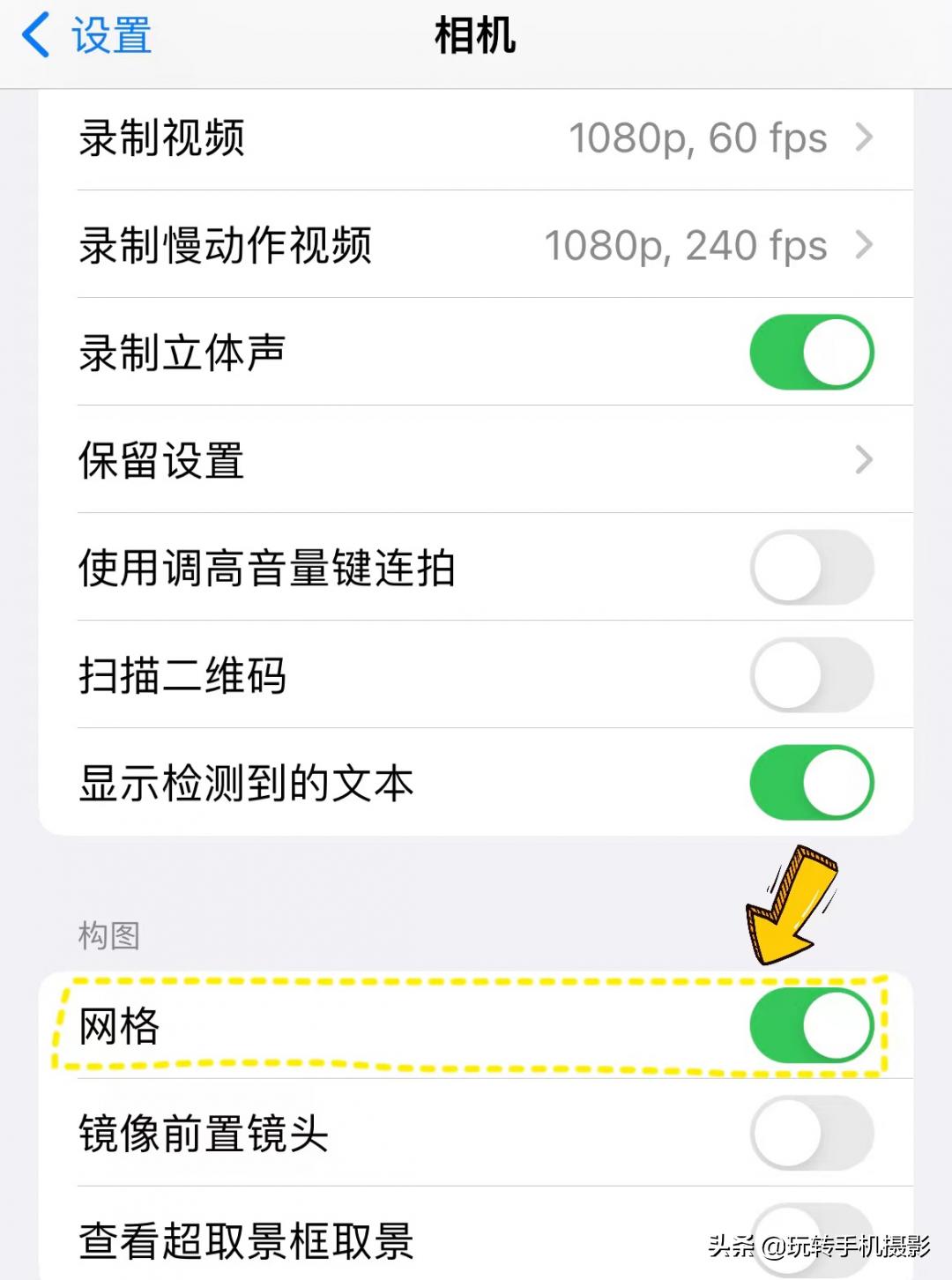Tap the 录制立体声 row label
Screen dimensions: 952x1280
(x=182, y=352)
